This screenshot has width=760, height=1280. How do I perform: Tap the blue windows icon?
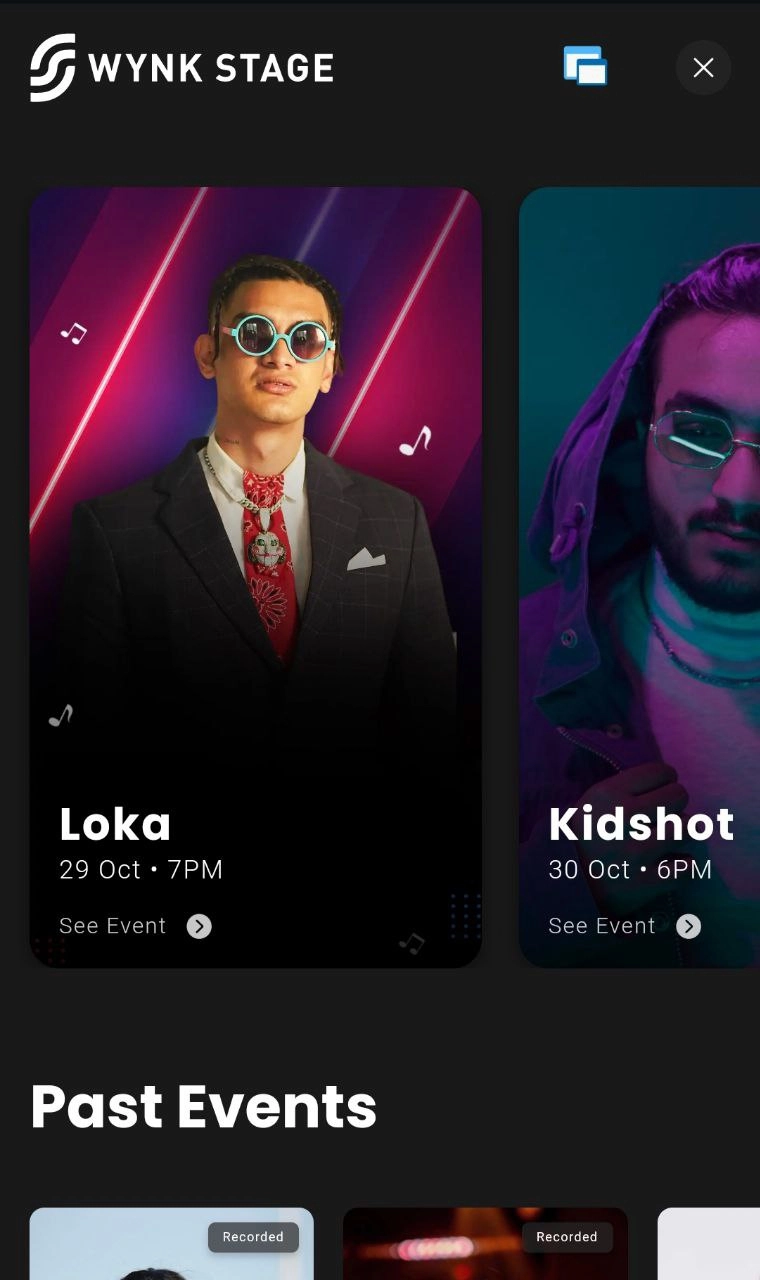pos(585,66)
